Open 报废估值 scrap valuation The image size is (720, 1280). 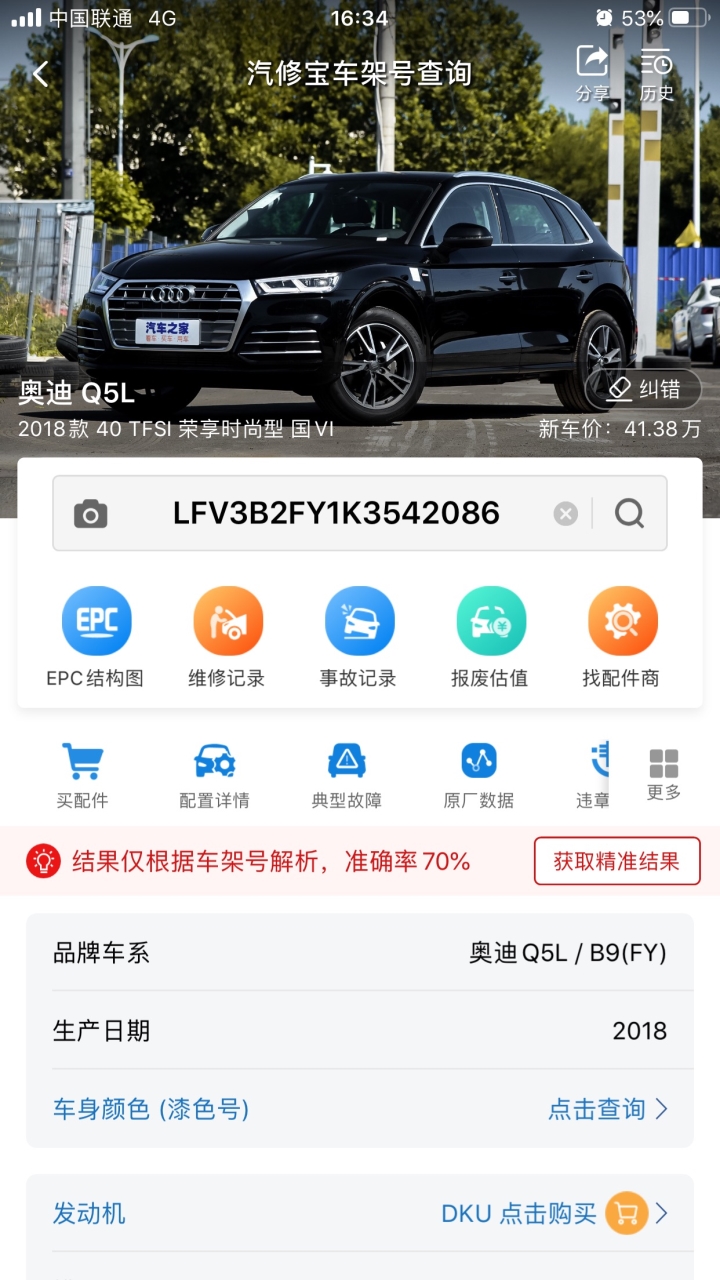[x=490, y=637]
